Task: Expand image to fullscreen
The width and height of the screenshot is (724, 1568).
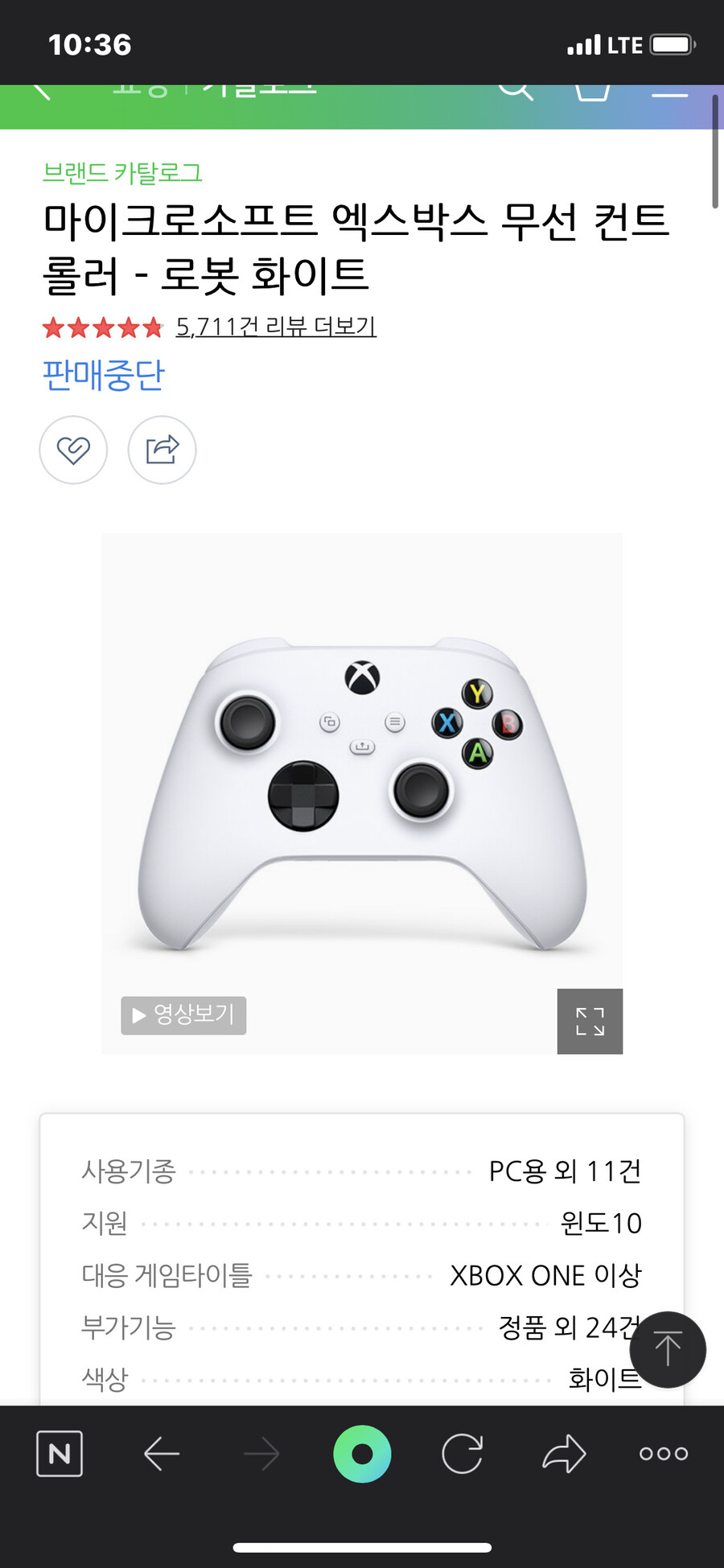Action: (590, 1021)
